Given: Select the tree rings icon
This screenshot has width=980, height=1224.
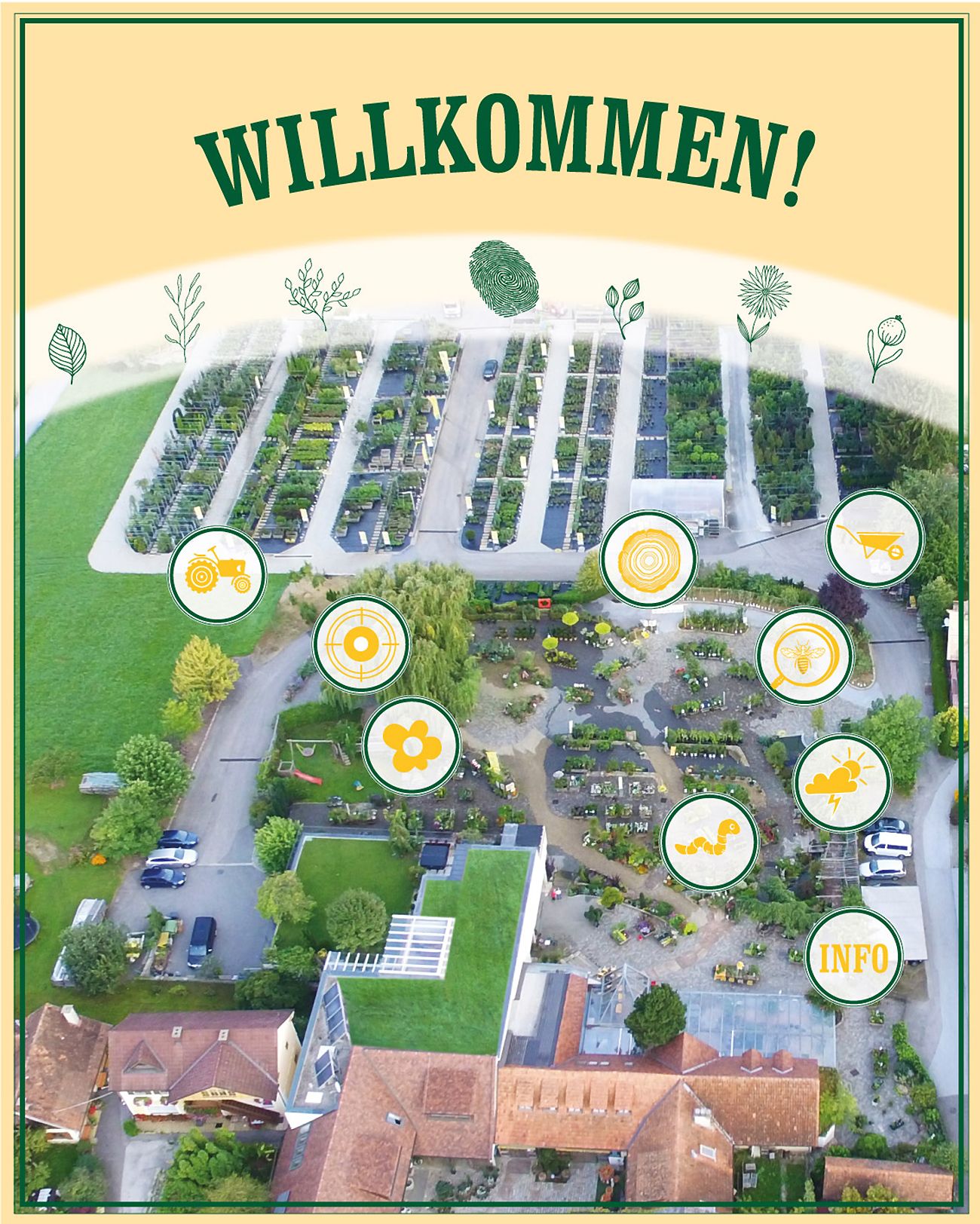Looking at the screenshot, I should click(x=648, y=559).
